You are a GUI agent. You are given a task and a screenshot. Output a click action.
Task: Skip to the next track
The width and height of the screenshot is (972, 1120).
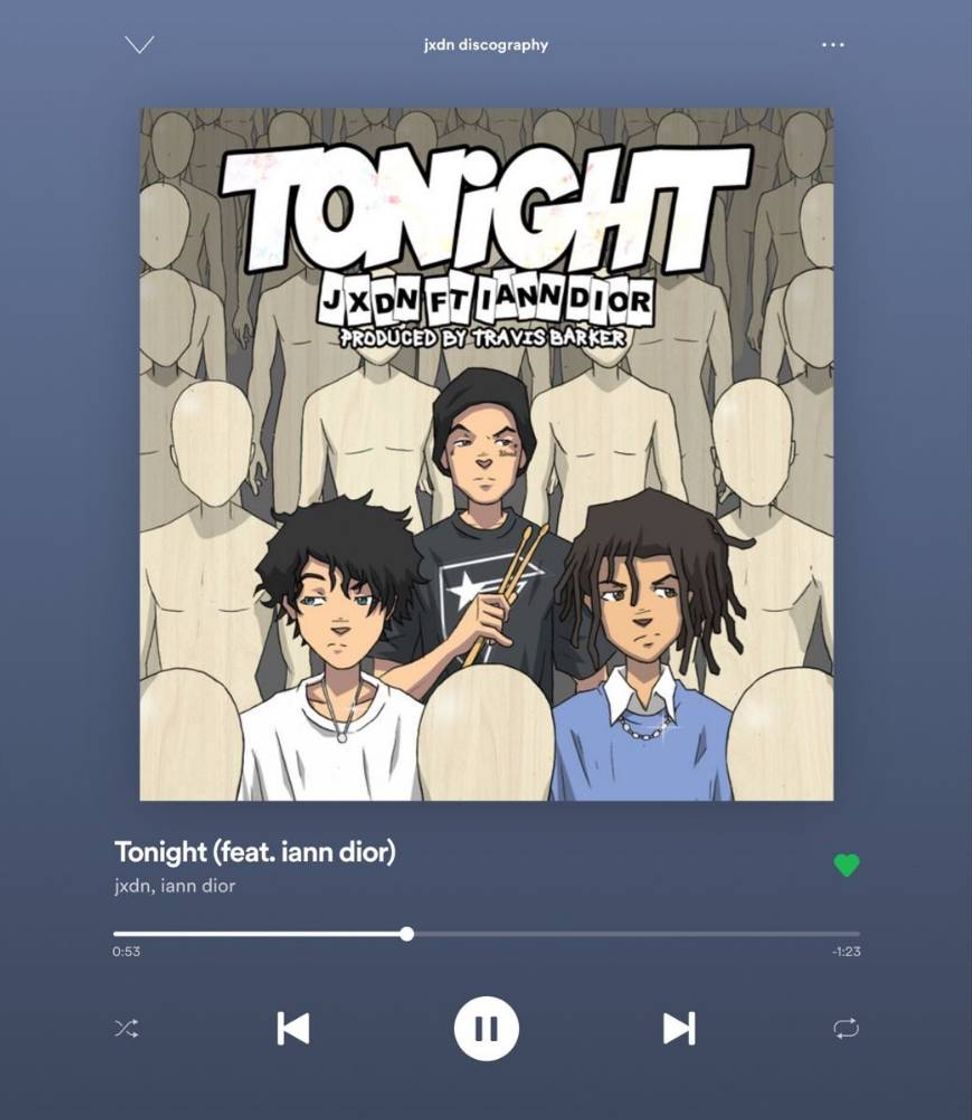[678, 1028]
